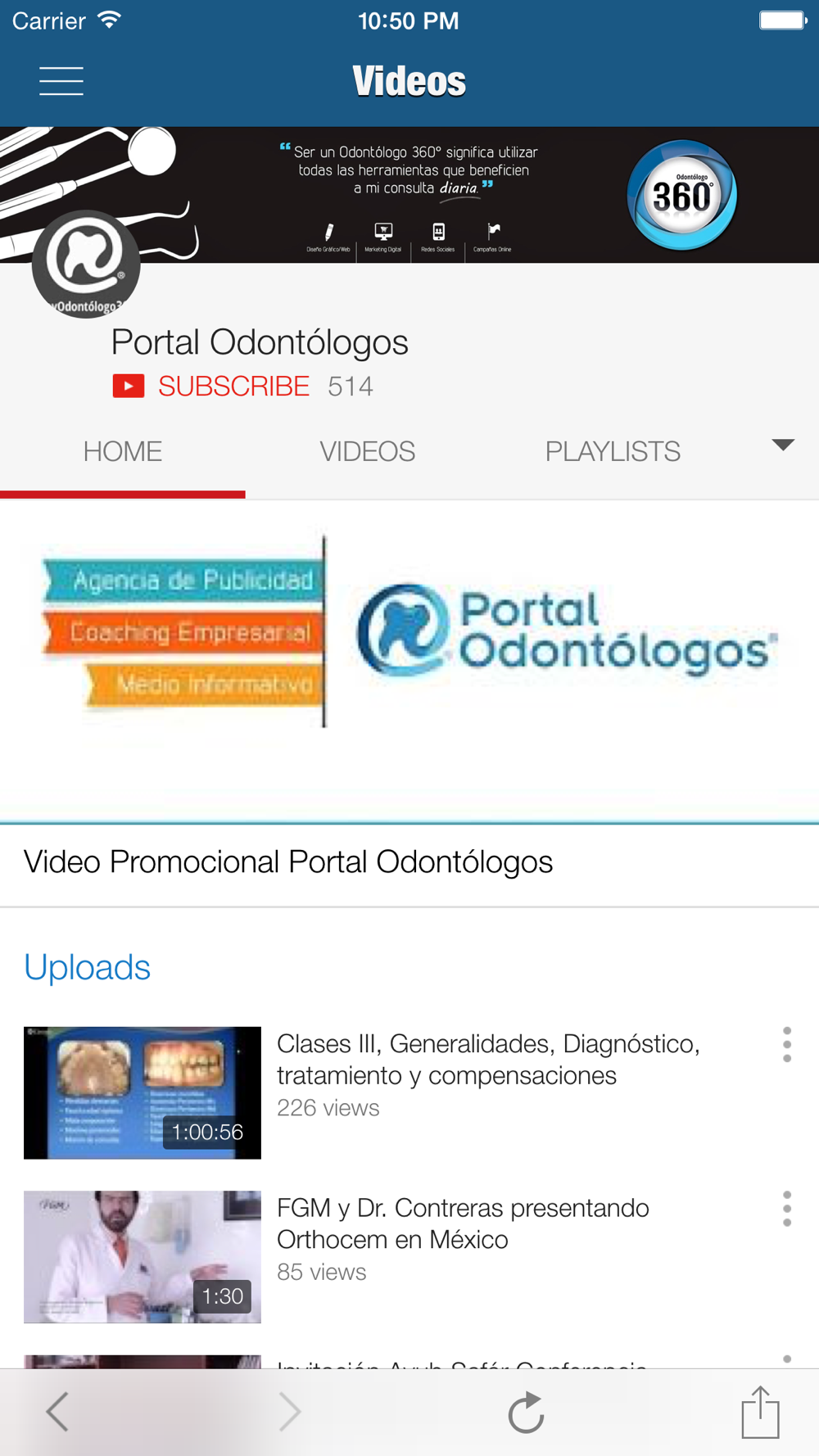Screen dimensions: 819x1456
Task: Open options for FGM y Dr. Contreras video
Action: pyautogui.click(x=787, y=1209)
